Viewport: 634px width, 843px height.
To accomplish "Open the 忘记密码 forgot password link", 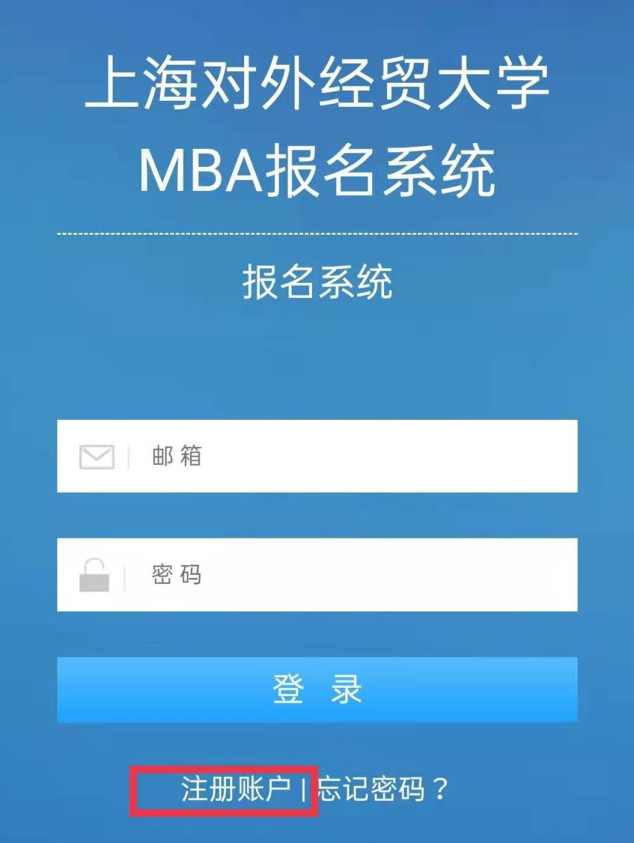I will click(x=382, y=790).
